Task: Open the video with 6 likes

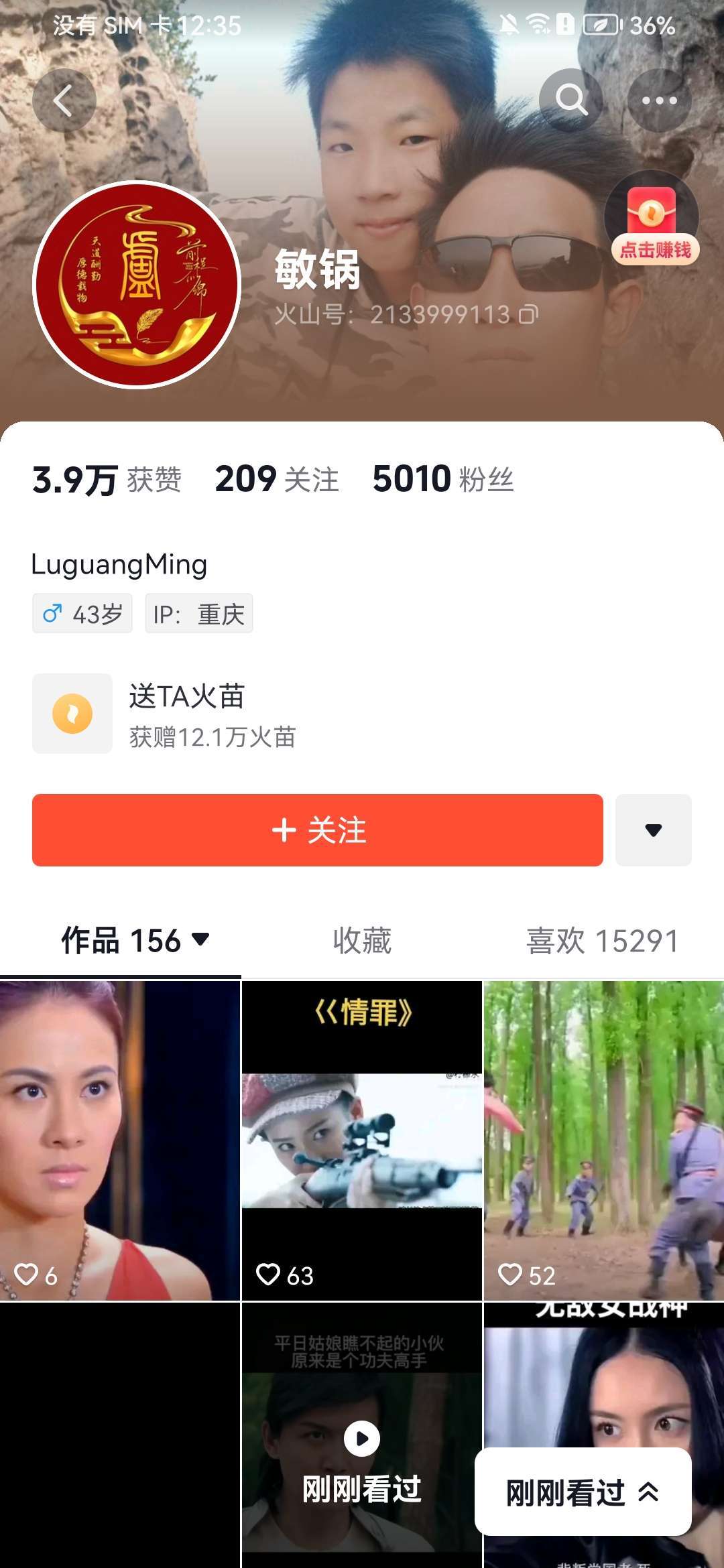Action: pos(120,1140)
